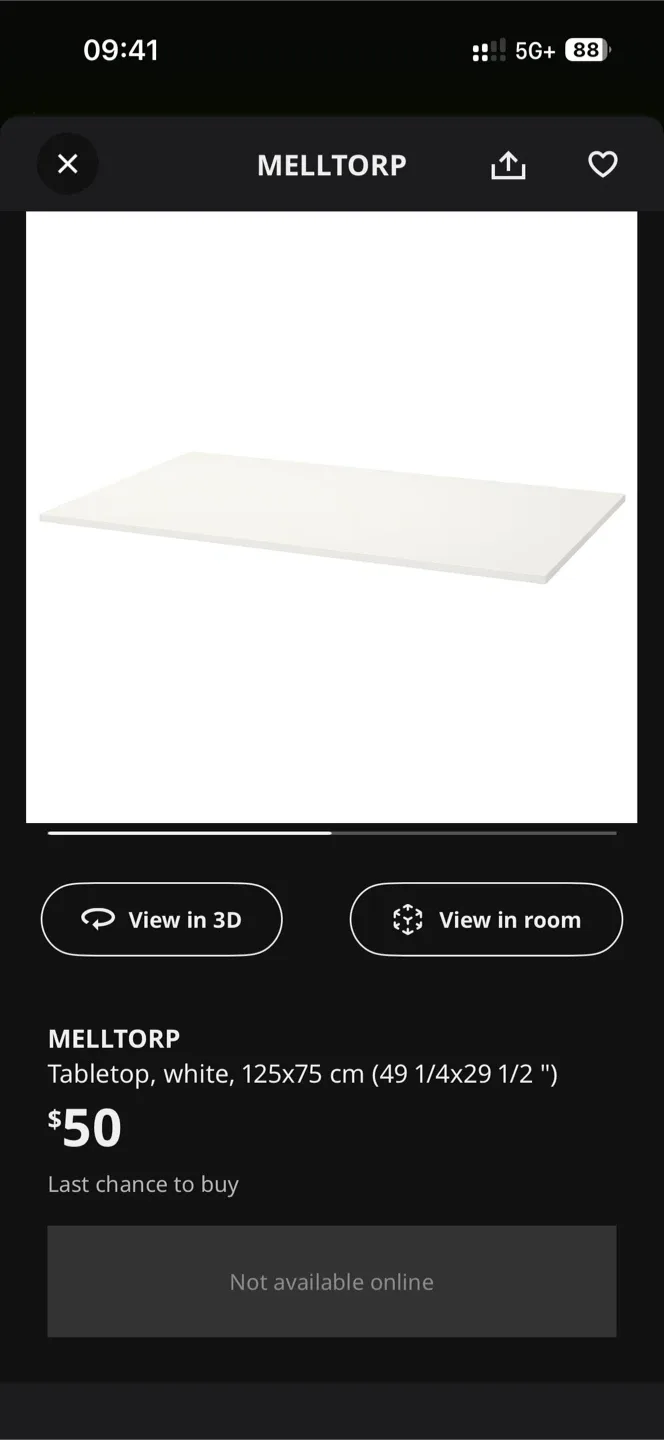Open the View in 3D mode
Image resolution: width=664 pixels, height=1440 pixels.
tap(162, 919)
